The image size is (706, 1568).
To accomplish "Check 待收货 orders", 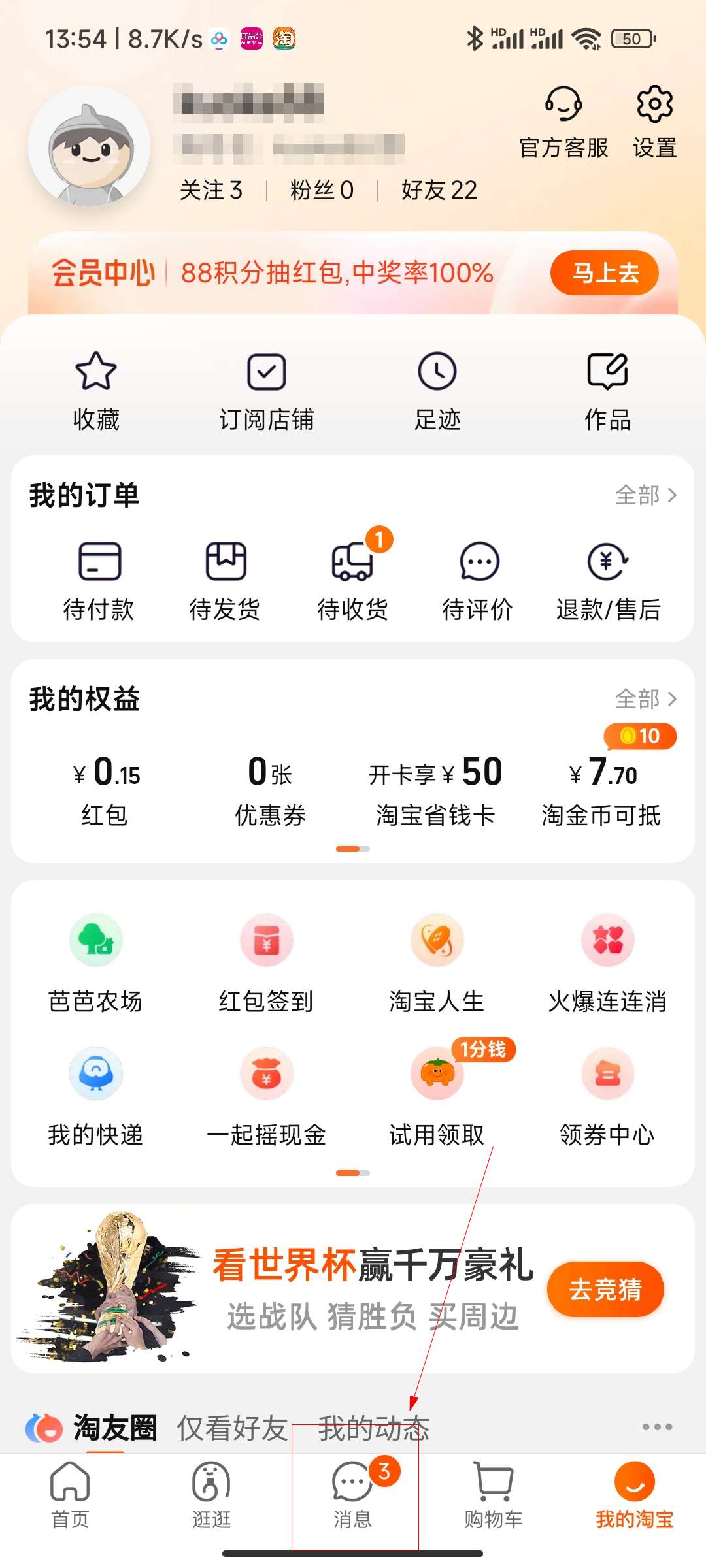I will (x=353, y=579).
